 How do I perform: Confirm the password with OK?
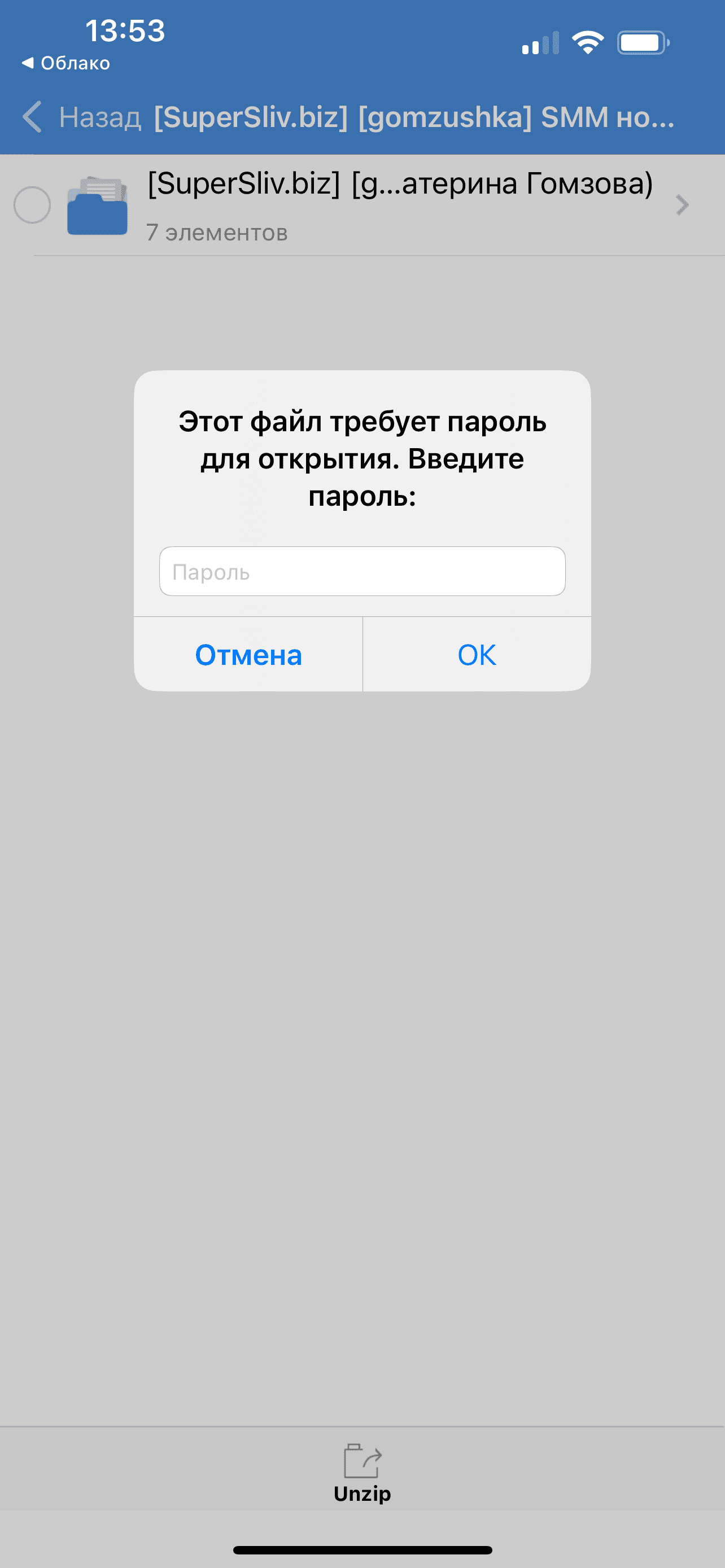(x=477, y=655)
